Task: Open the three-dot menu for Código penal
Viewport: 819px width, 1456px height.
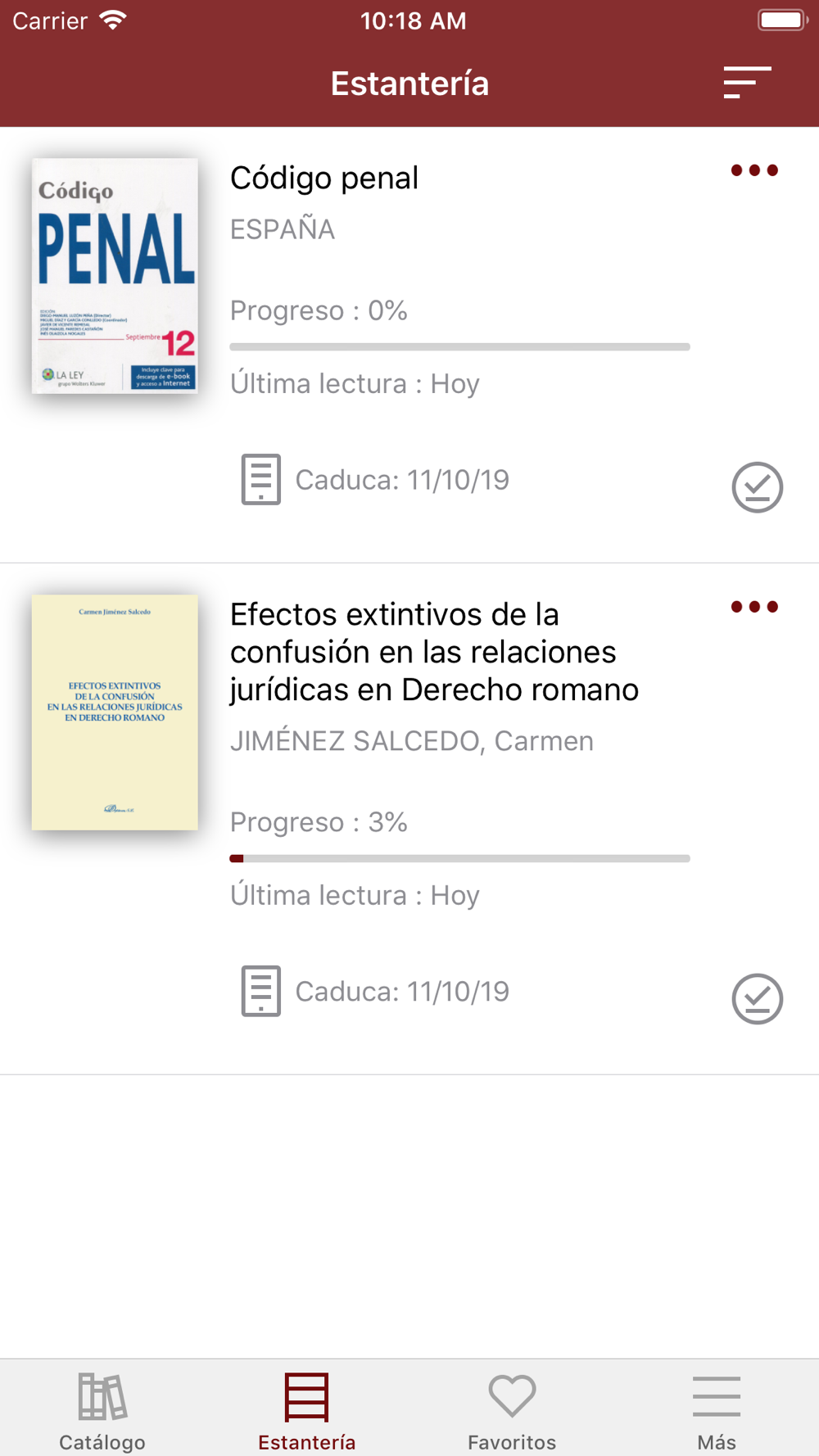Action: [x=754, y=170]
